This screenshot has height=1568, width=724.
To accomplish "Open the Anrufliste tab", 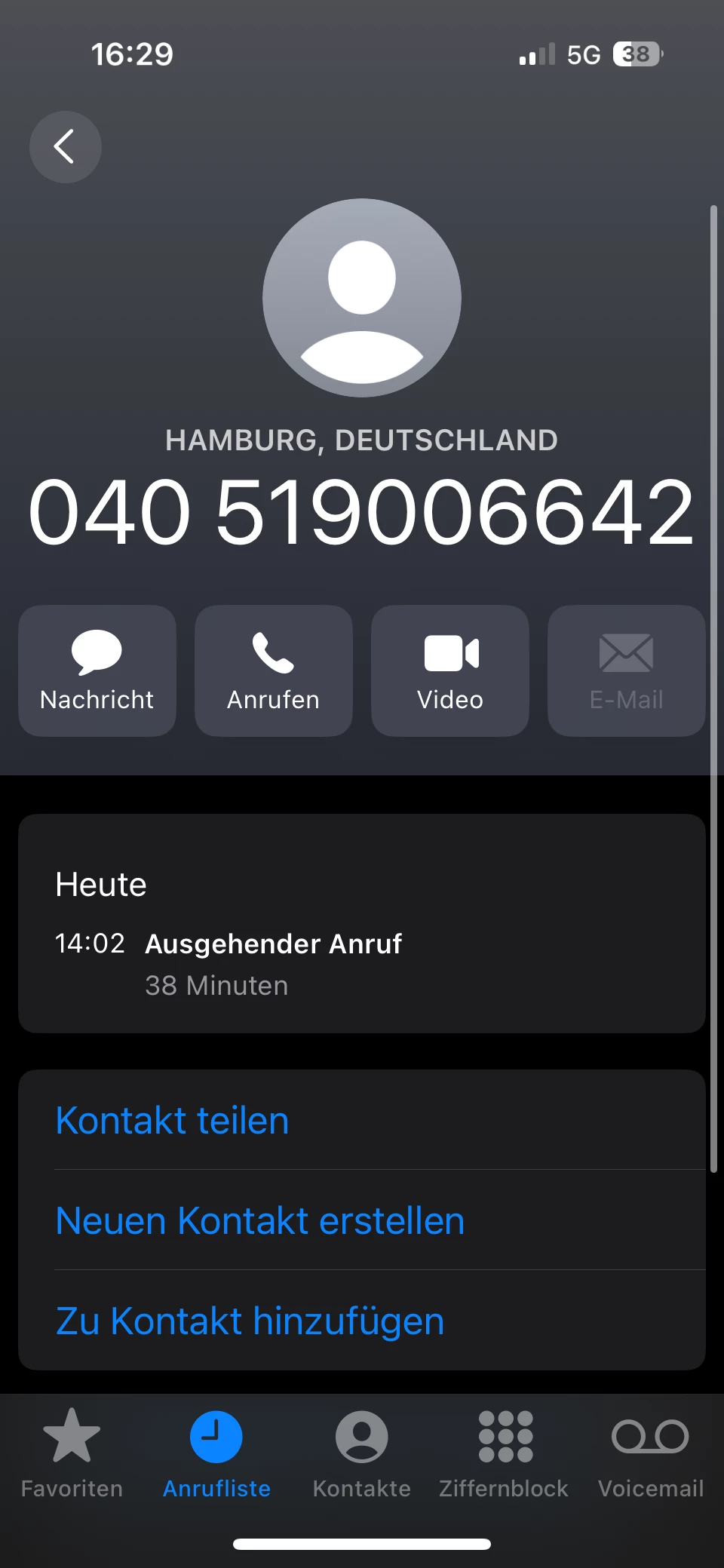I will (x=216, y=1453).
